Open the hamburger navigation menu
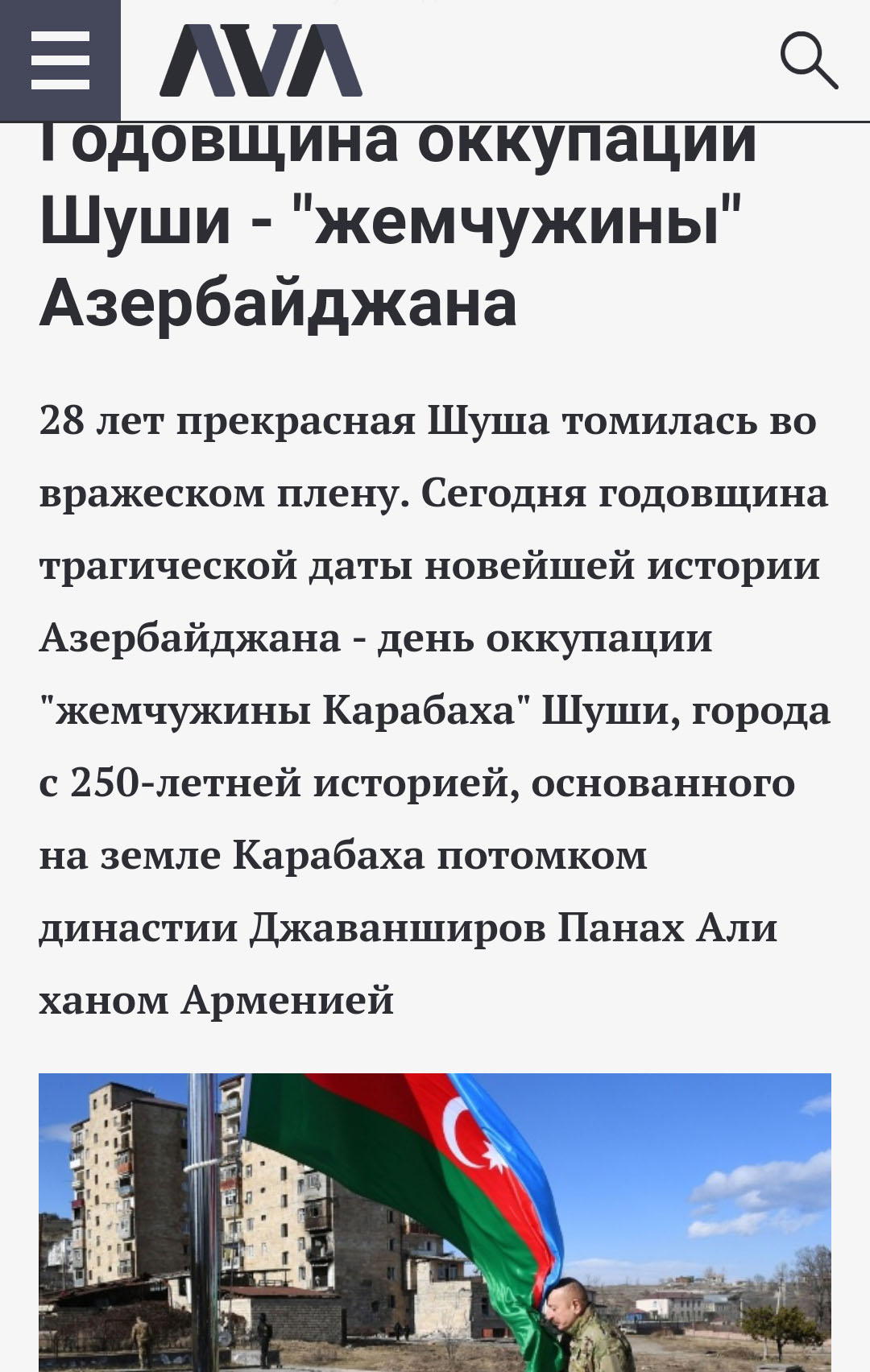The height and width of the screenshot is (1372, 870). [60, 60]
